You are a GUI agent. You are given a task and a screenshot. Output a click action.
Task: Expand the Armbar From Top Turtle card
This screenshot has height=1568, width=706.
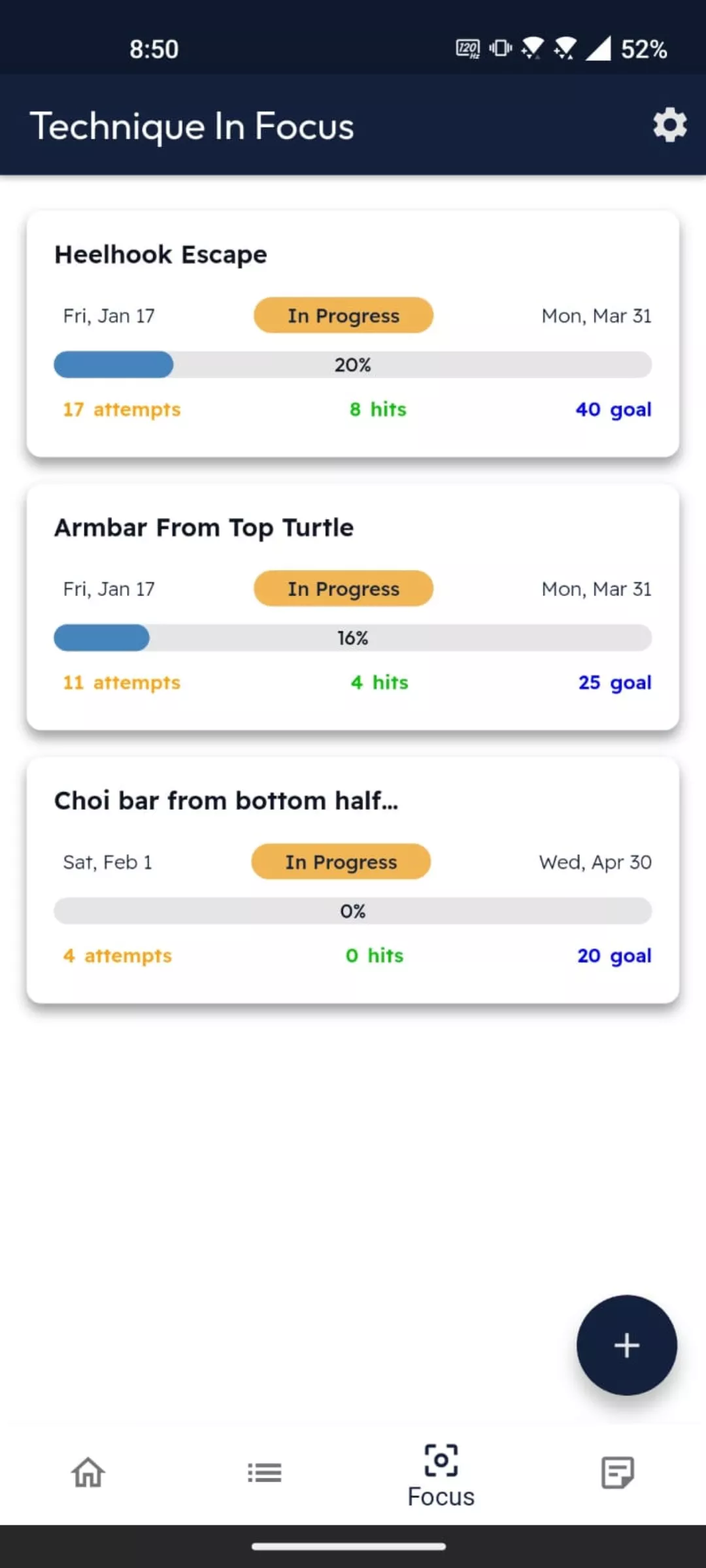pyautogui.click(x=204, y=527)
